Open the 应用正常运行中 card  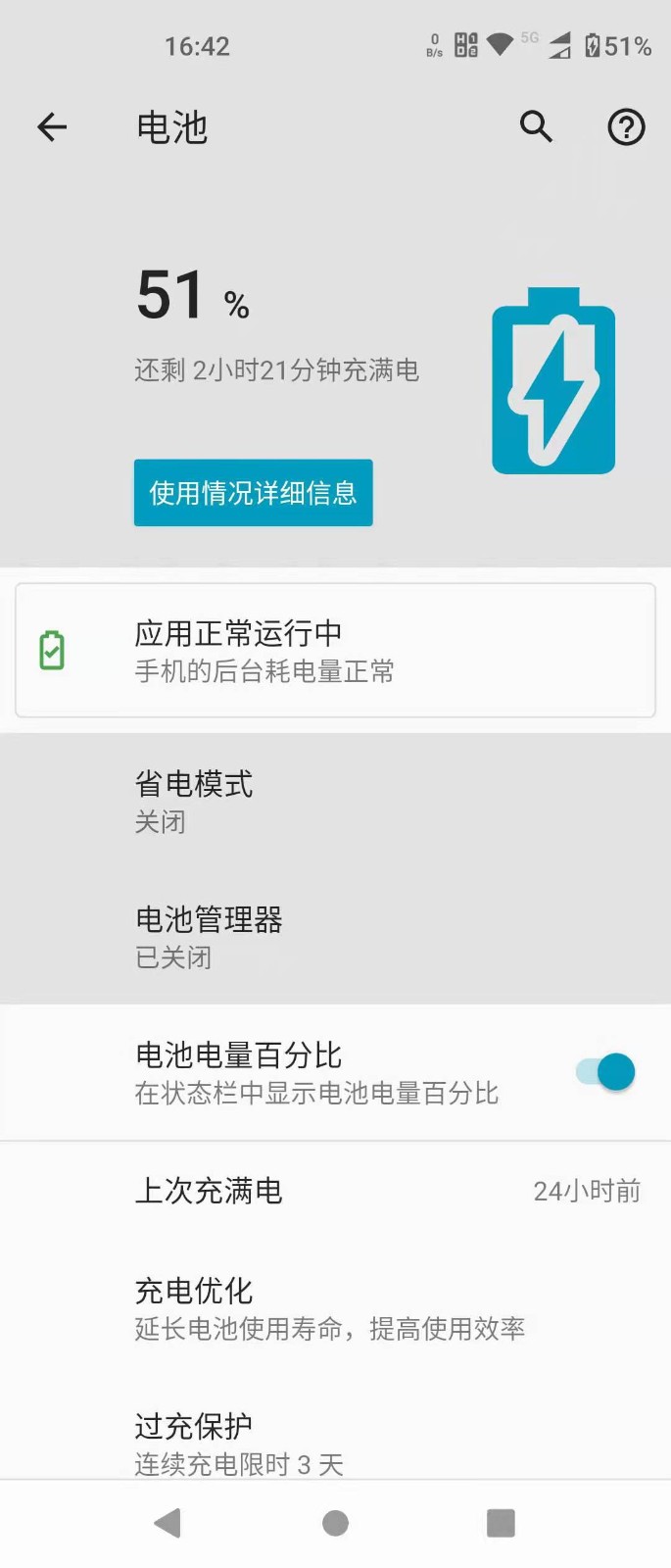[x=335, y=651]
